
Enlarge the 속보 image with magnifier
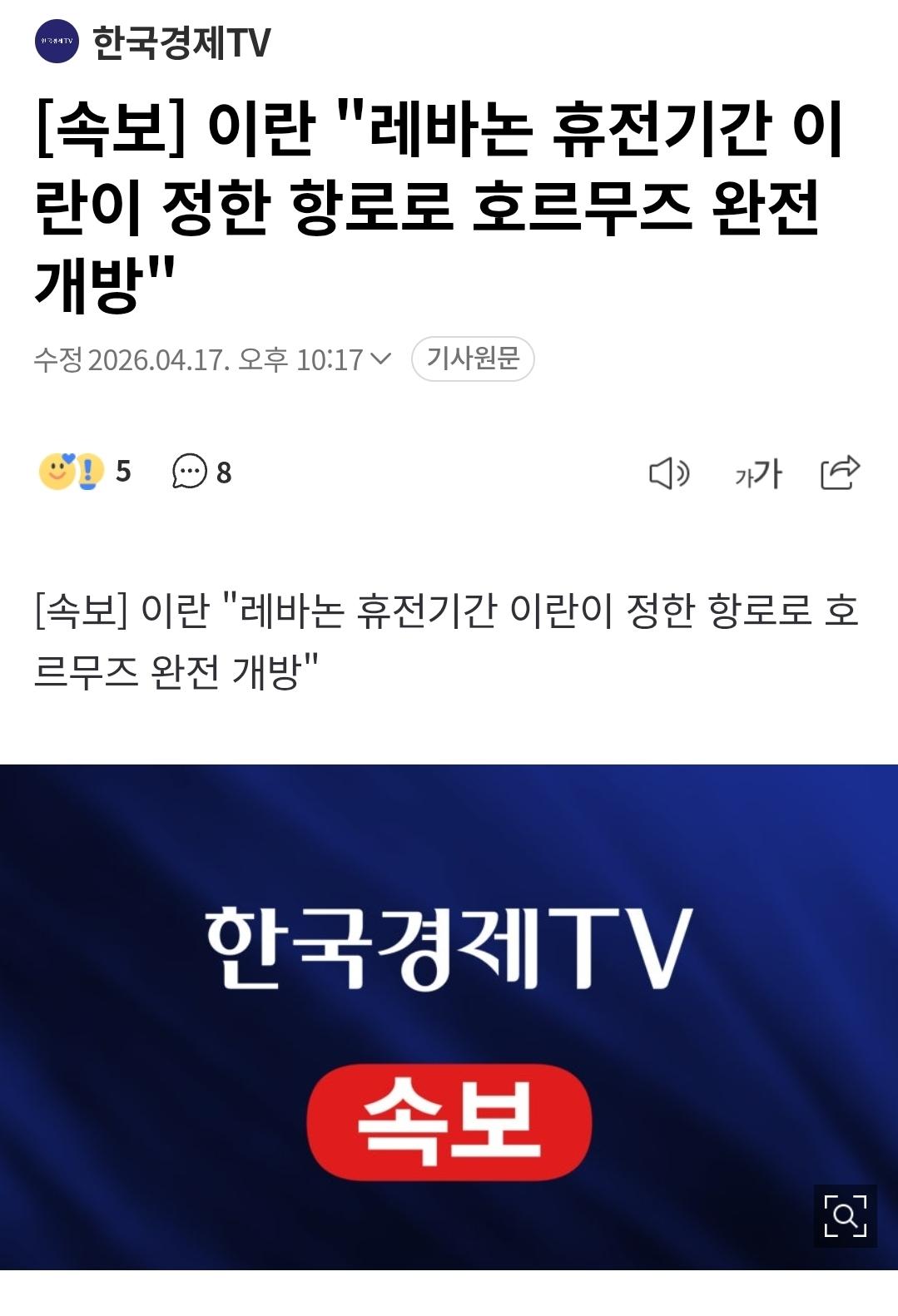pyautogui.click(x=845, y=1215)
